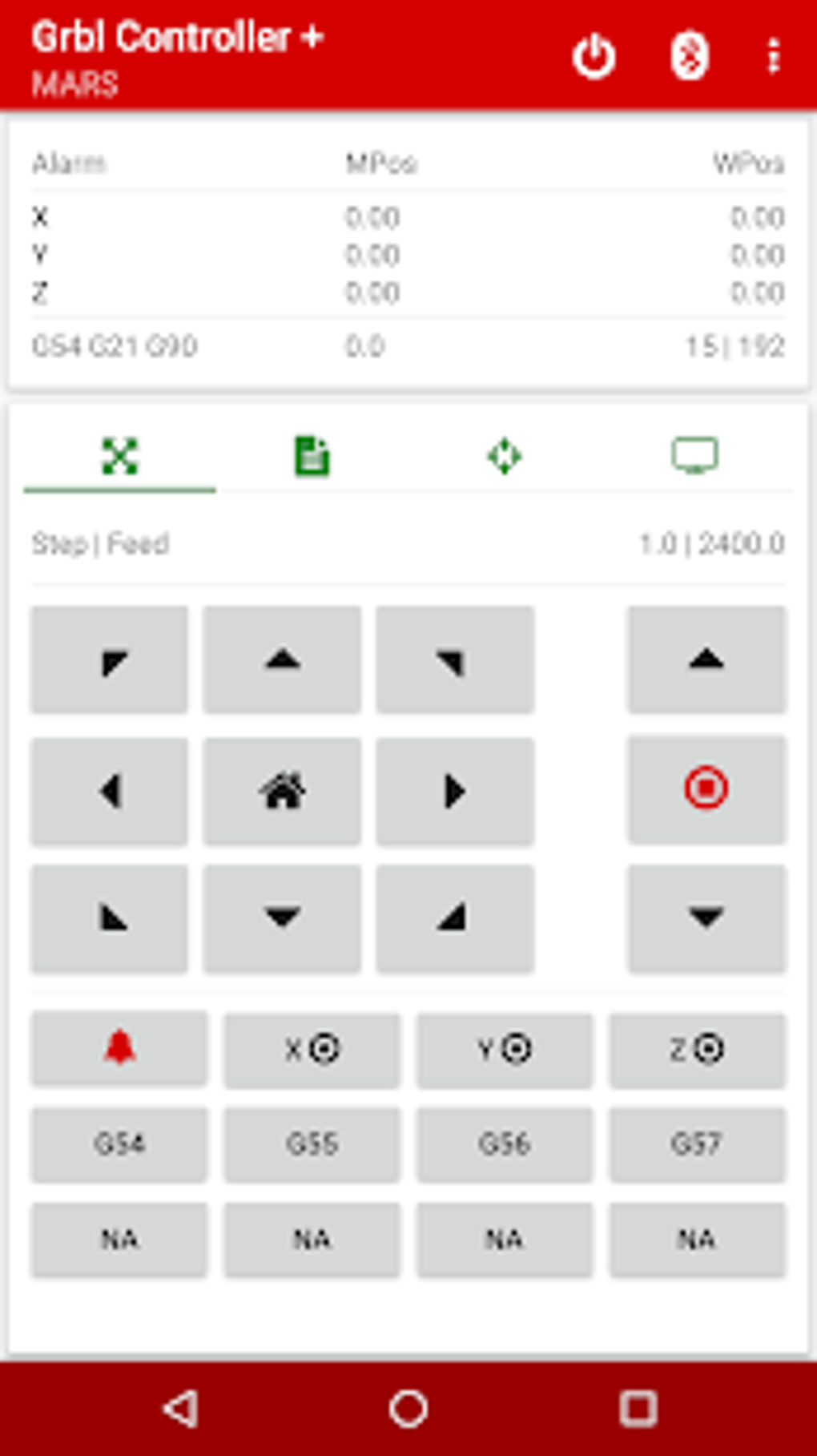817x1456 pixels.
Task: Open the overflow options menu
Action: coord(771,58)
